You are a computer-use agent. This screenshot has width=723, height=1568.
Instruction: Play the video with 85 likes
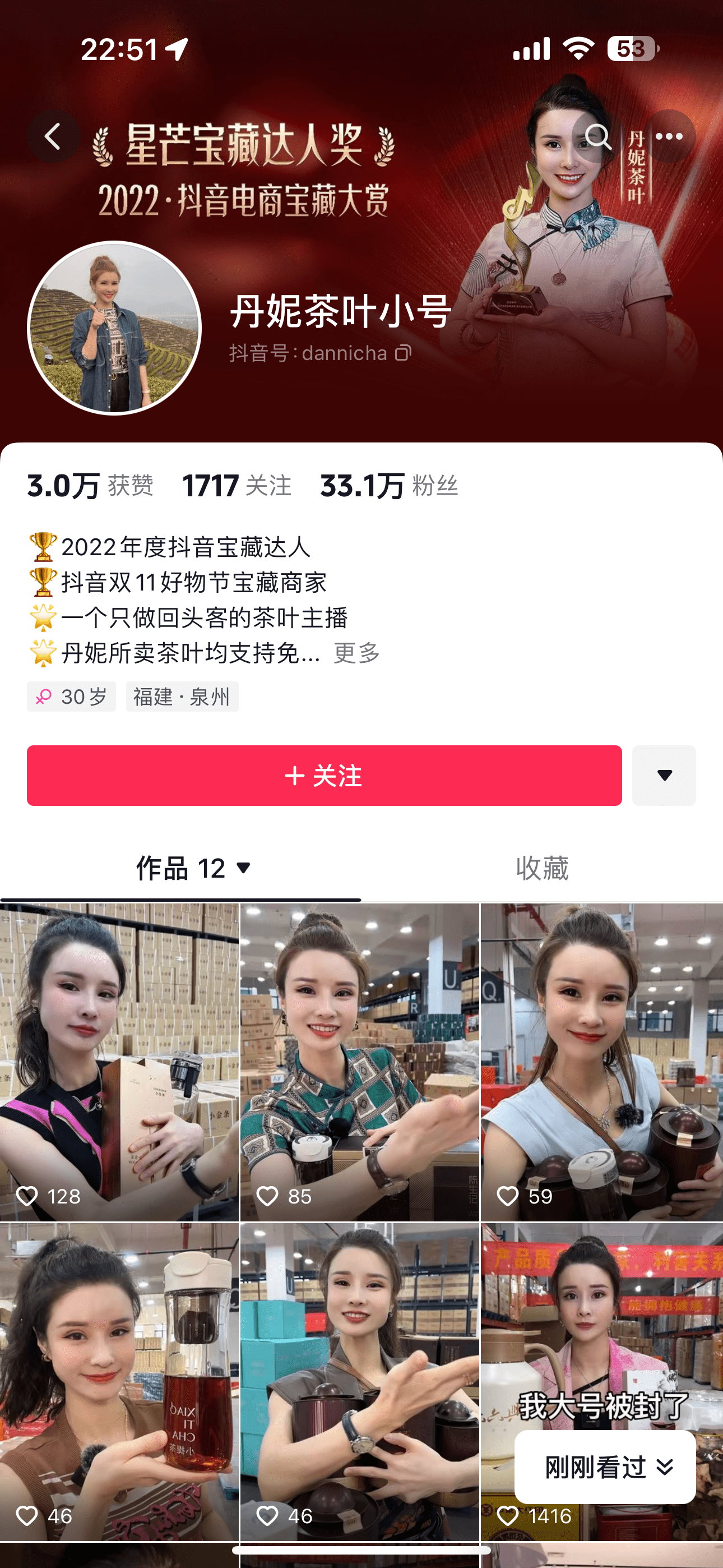pos(360,1062)
